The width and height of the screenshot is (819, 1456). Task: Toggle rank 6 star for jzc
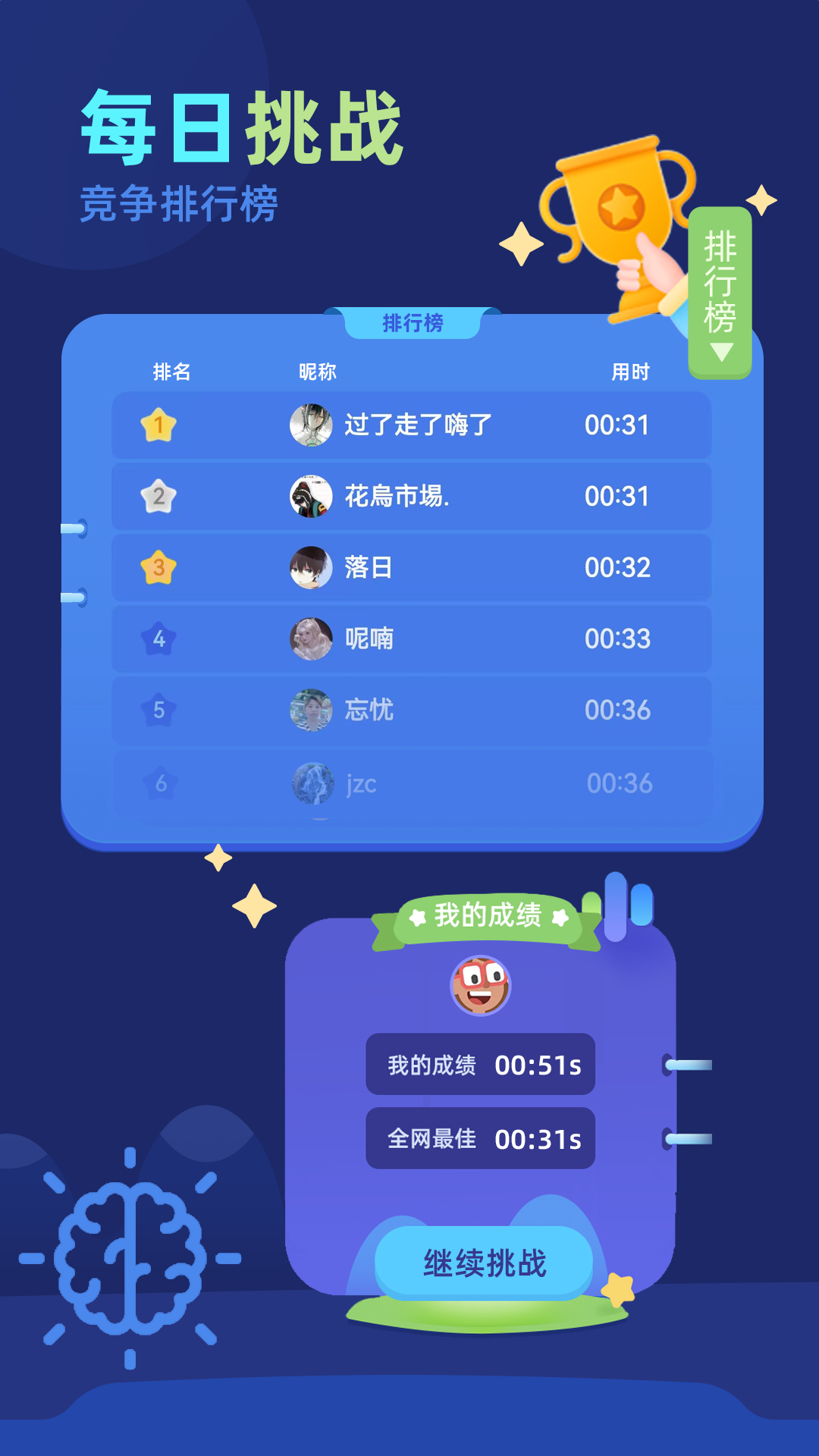(157, 783)
